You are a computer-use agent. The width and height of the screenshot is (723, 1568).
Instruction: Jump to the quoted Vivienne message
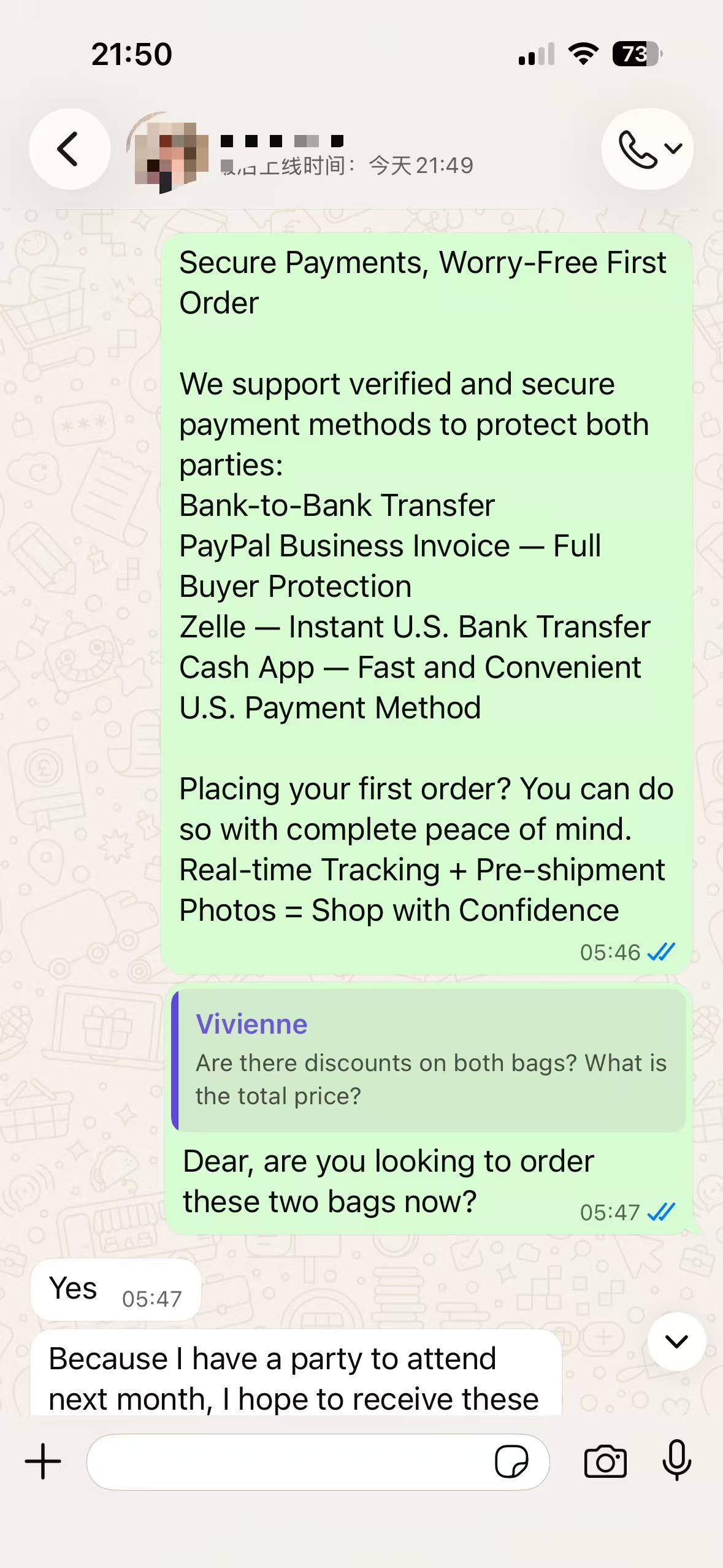(429, 1060)
